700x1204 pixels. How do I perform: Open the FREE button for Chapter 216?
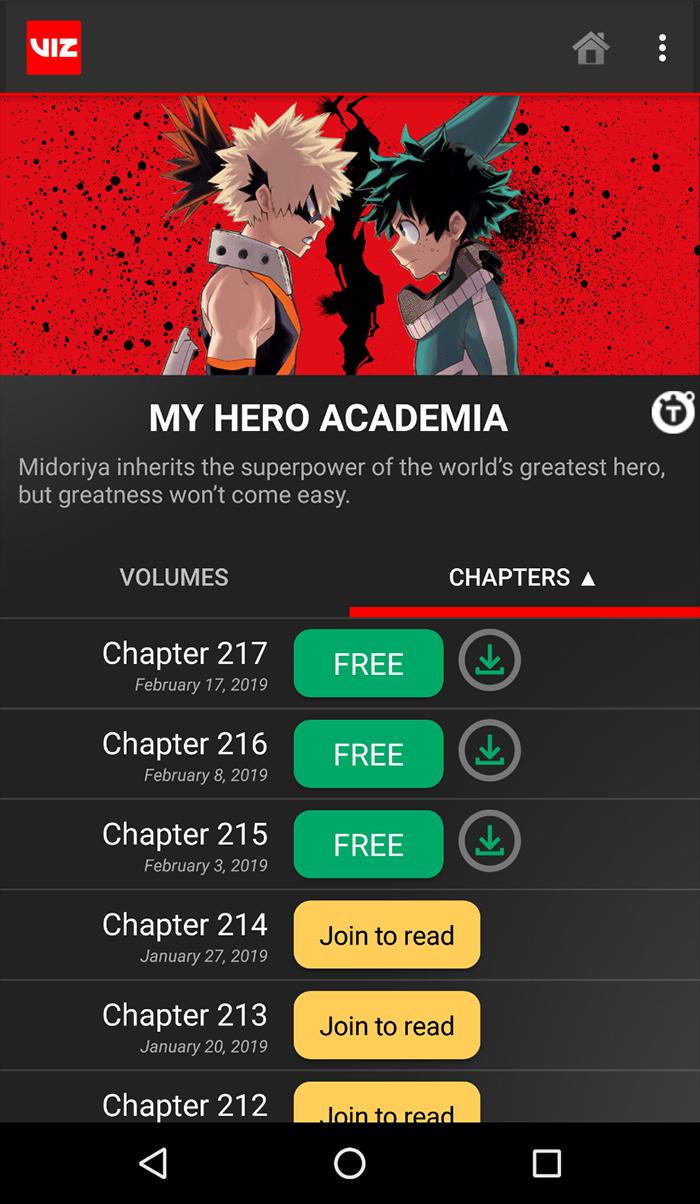click(368, 754)
